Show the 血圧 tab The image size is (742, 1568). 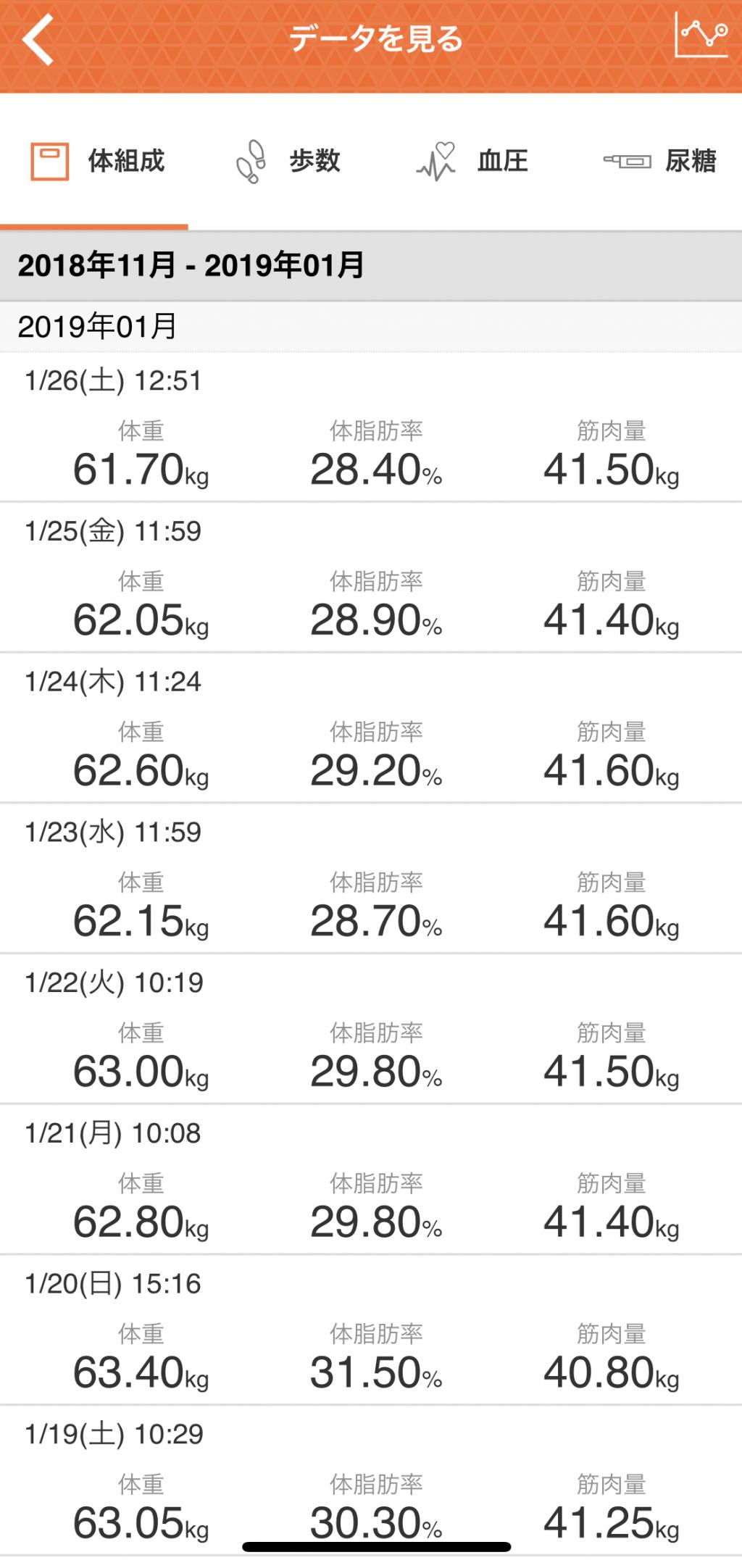pyautogui.click(x=472, y=161)
